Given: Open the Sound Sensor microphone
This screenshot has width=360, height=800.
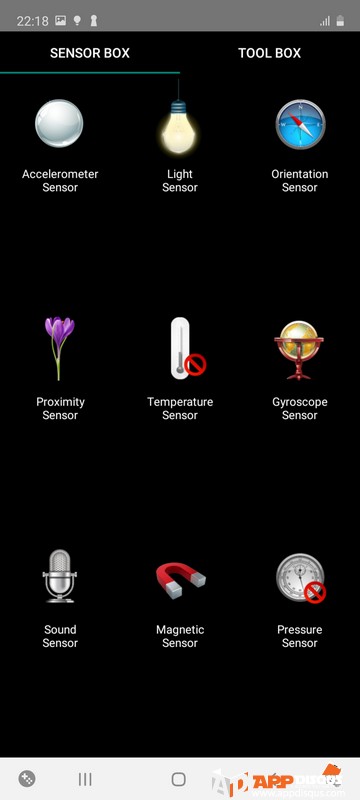Looking at the screenshot, I should click(x=60, y=598).
